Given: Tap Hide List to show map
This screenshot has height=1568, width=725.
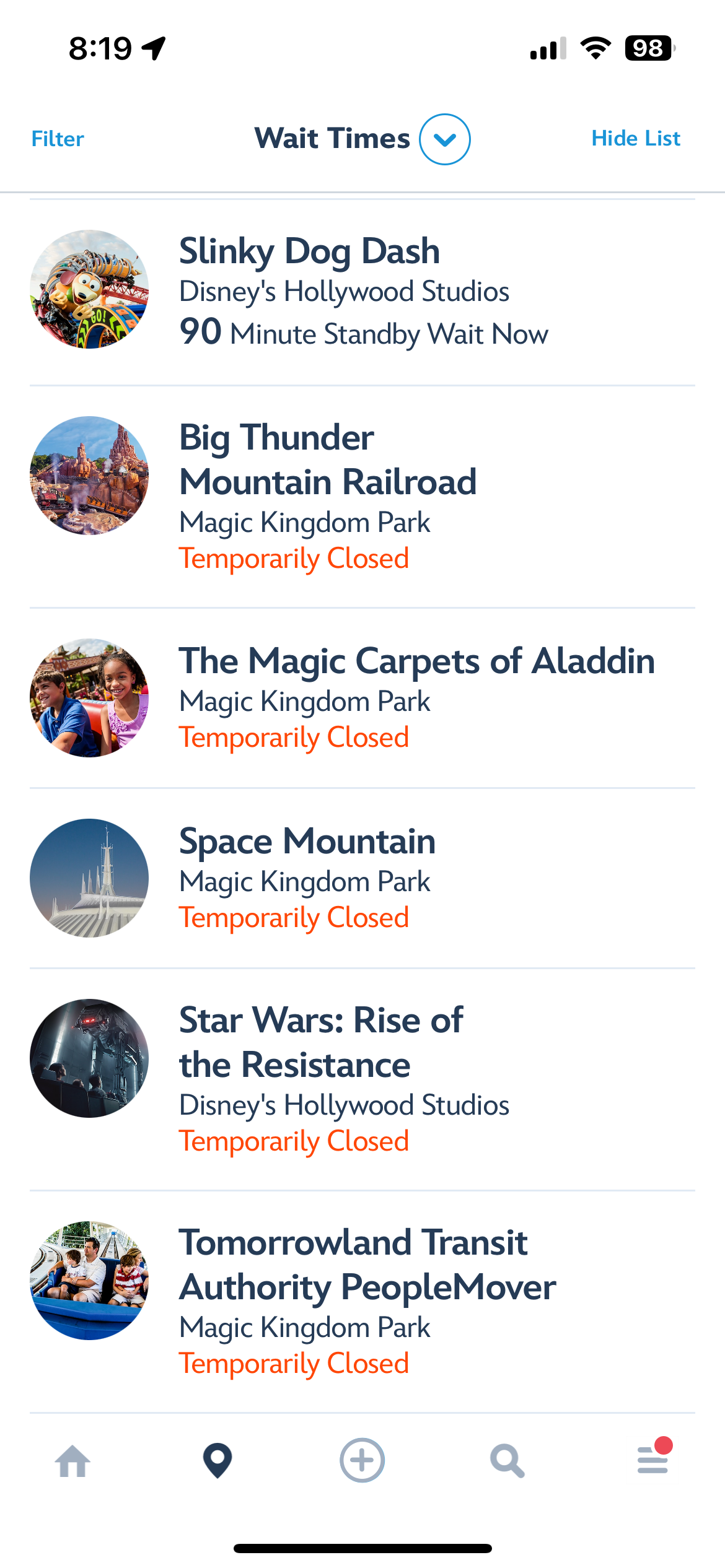Looking at the screenshot, I should (635, 139).
